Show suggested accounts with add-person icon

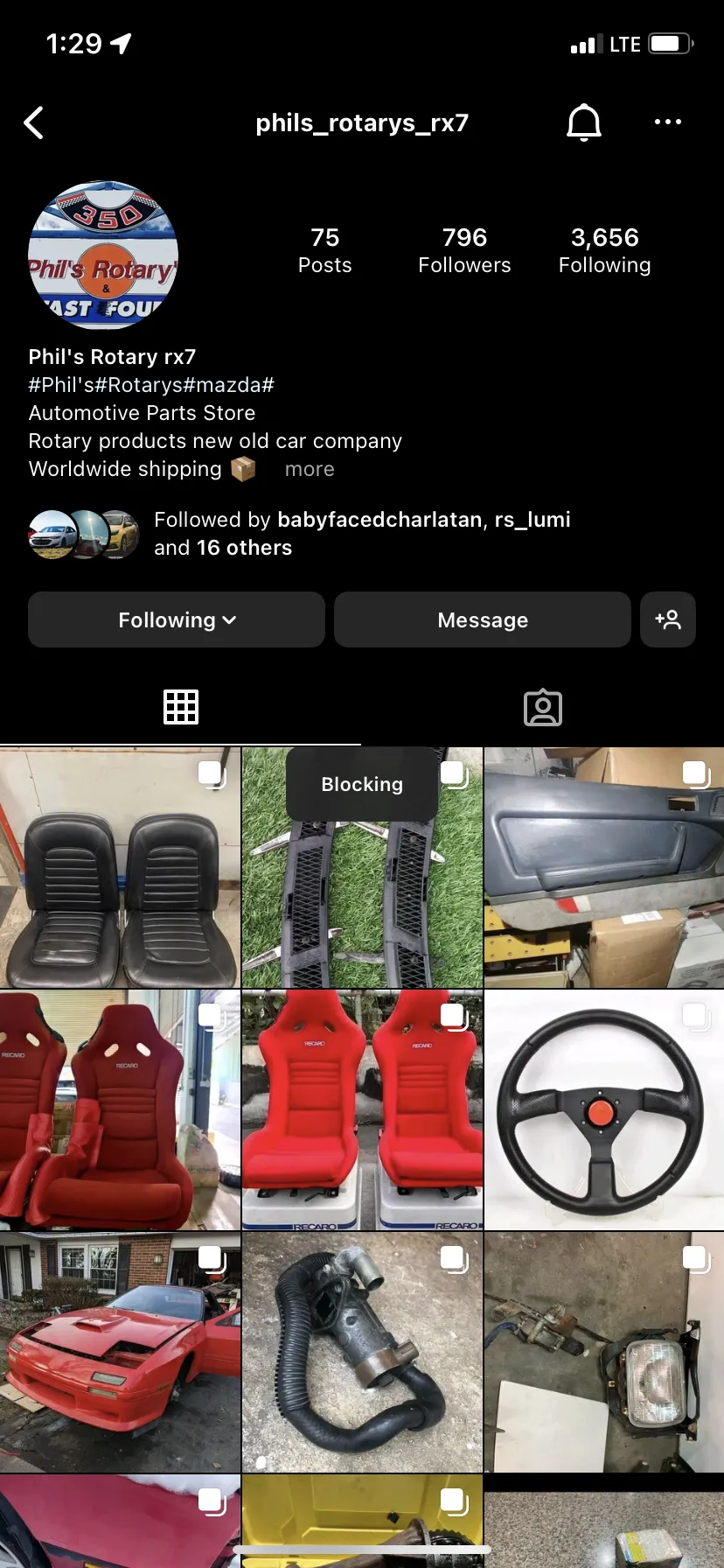coord(668,619)
